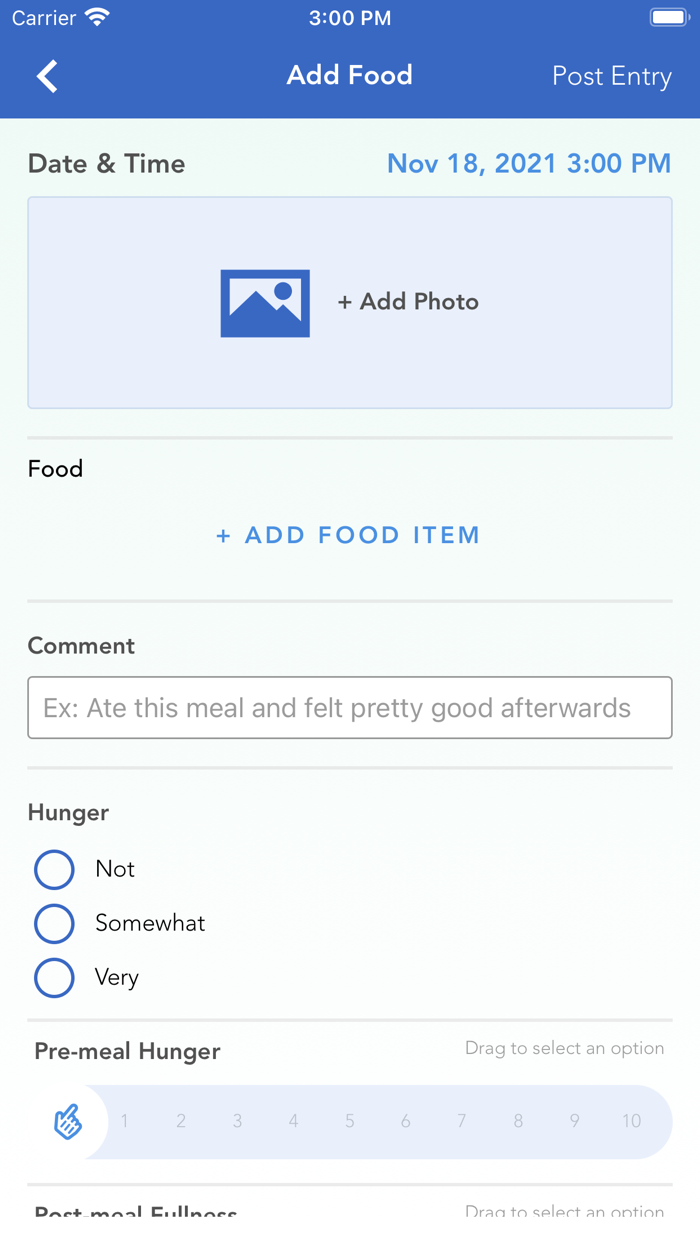The height and width of the screenshot is (1244, 700).
Task: Set Pre-meal Hunger to 5
Action: [x=350, y=1121]
